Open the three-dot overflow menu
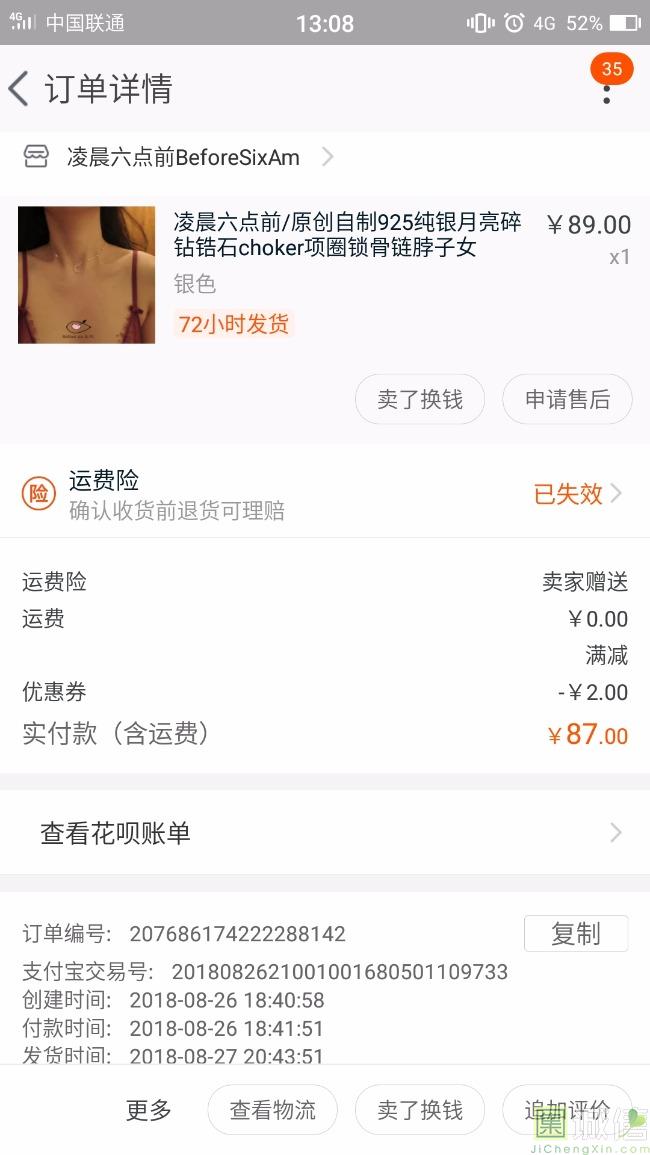This screenshot has height=1155, width=650. (606, 91)
